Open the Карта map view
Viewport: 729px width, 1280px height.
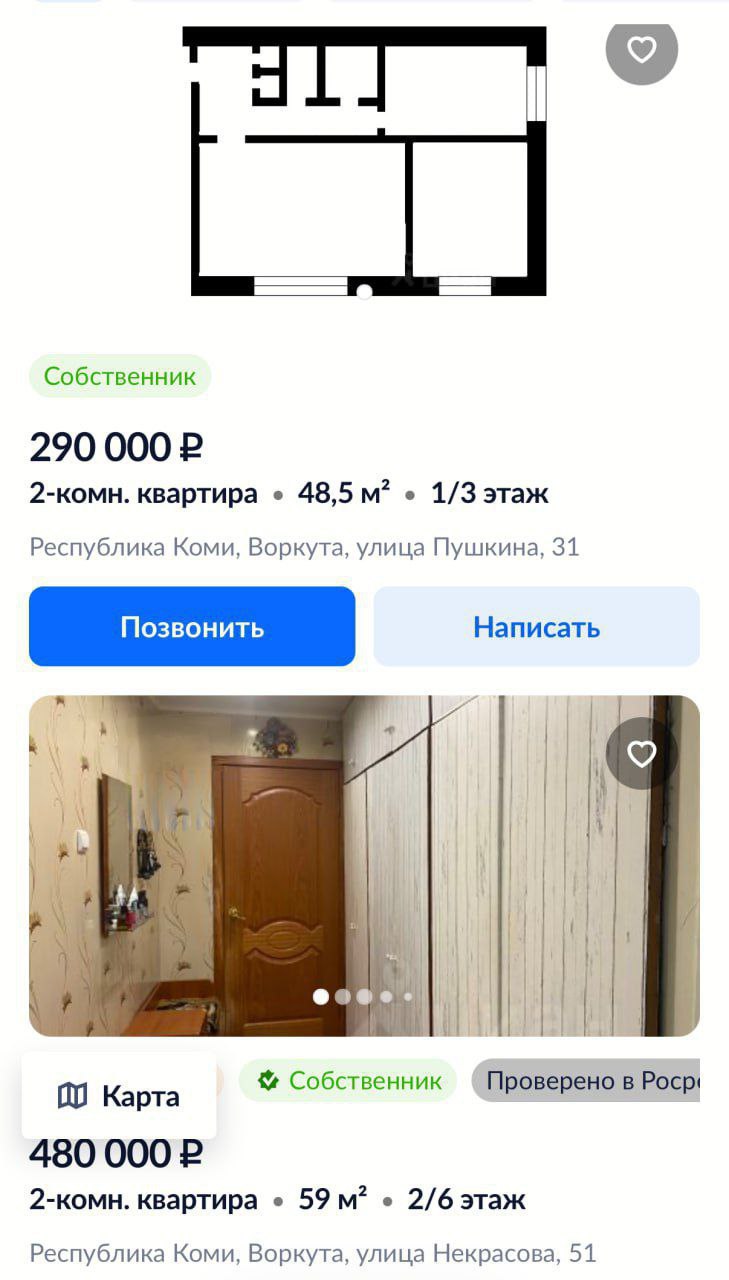pos(119,1096)
